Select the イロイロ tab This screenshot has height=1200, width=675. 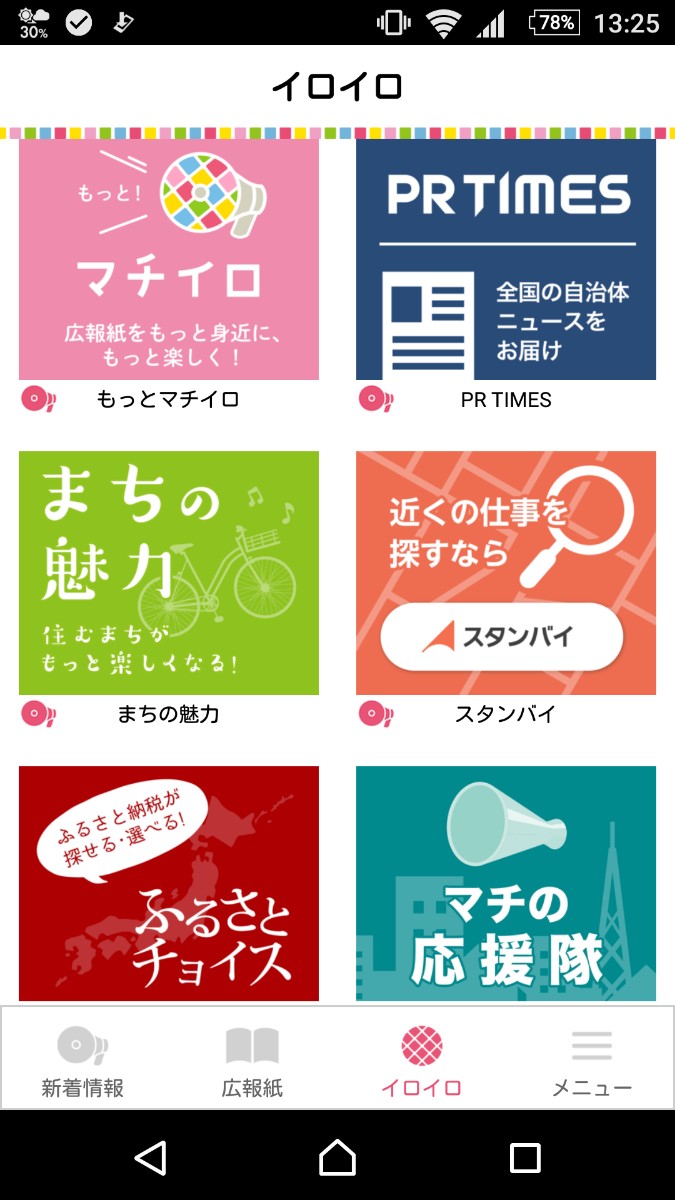click(x=421, y=1060)
